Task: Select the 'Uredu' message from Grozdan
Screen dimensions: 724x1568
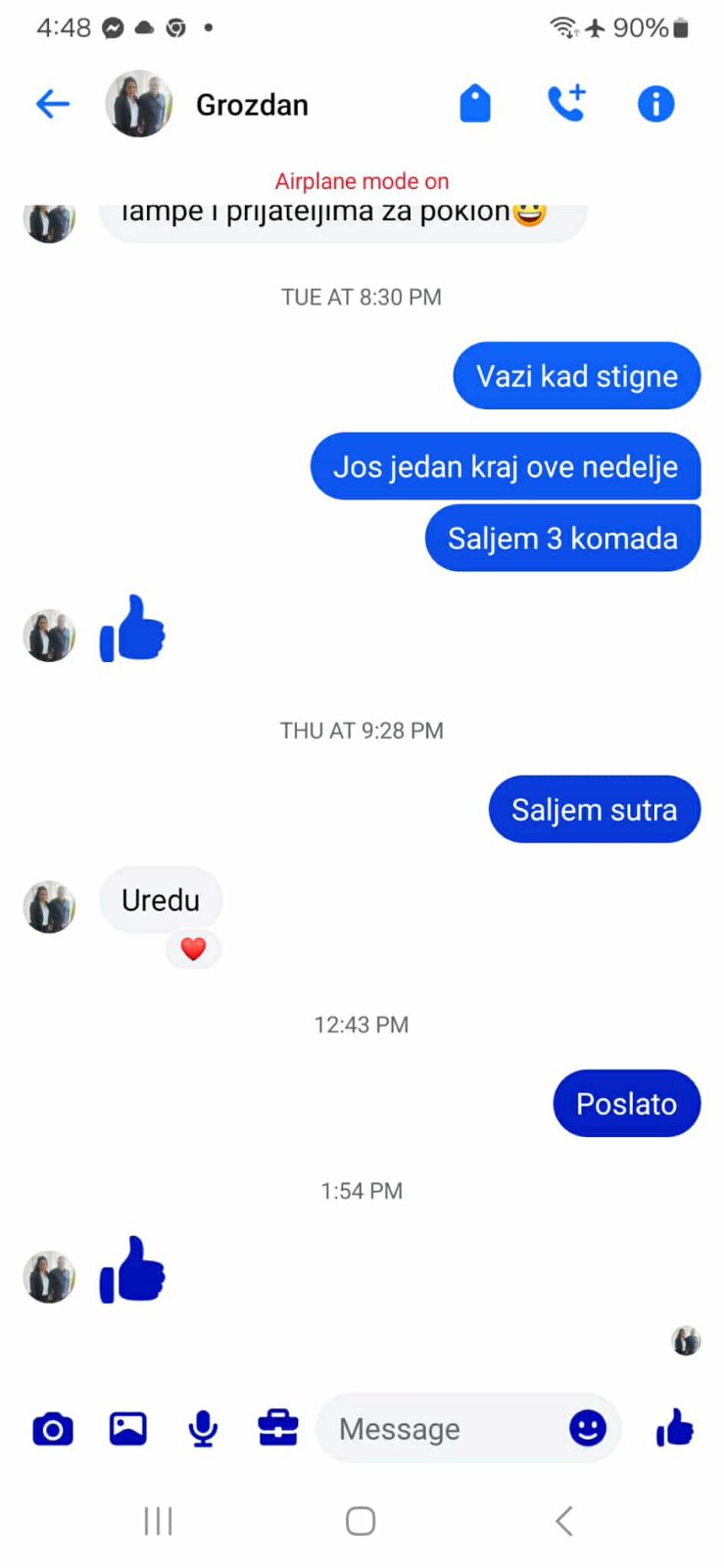Action: click(161, 900)
